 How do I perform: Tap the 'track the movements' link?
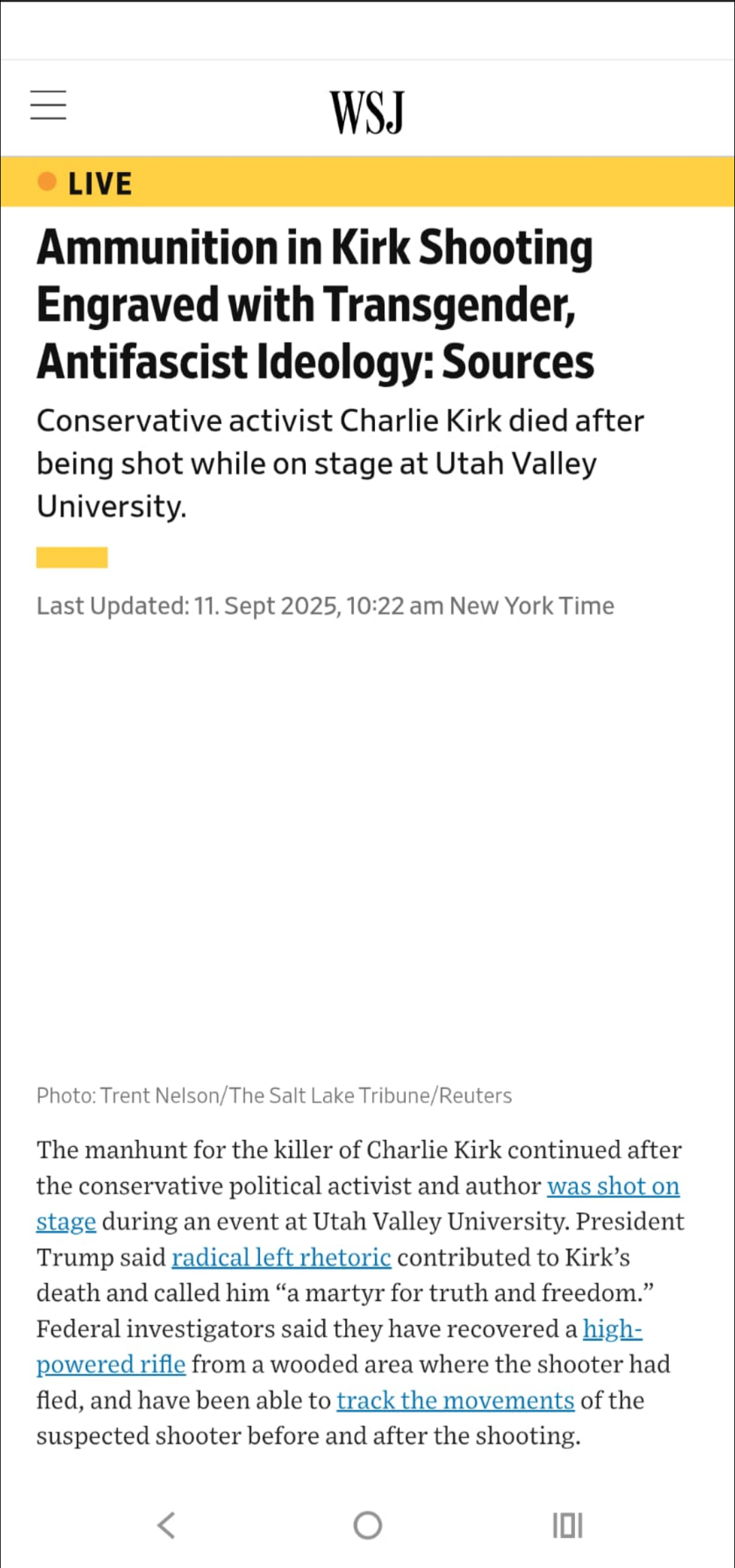pyautogui.click(x=455, y=1401)
